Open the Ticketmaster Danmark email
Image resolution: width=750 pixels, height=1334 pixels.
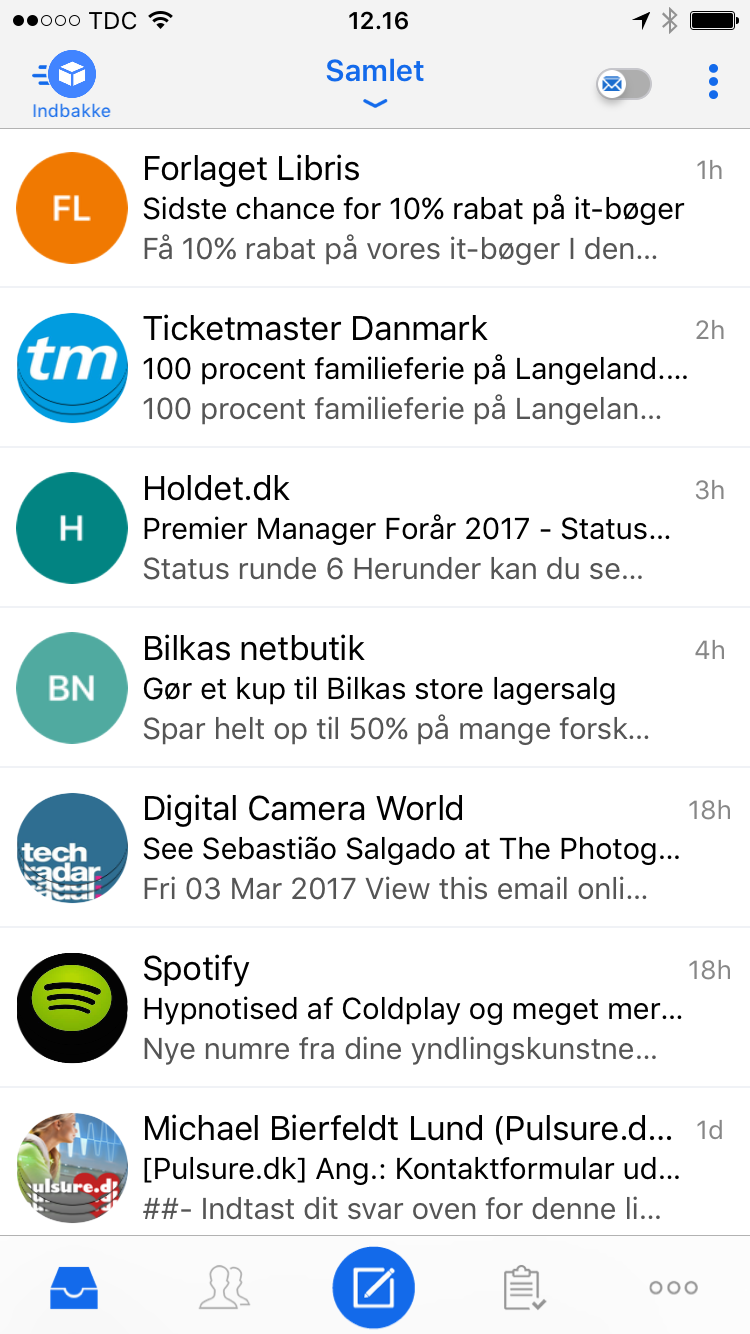pyautogui.click(x=375, y=368)
